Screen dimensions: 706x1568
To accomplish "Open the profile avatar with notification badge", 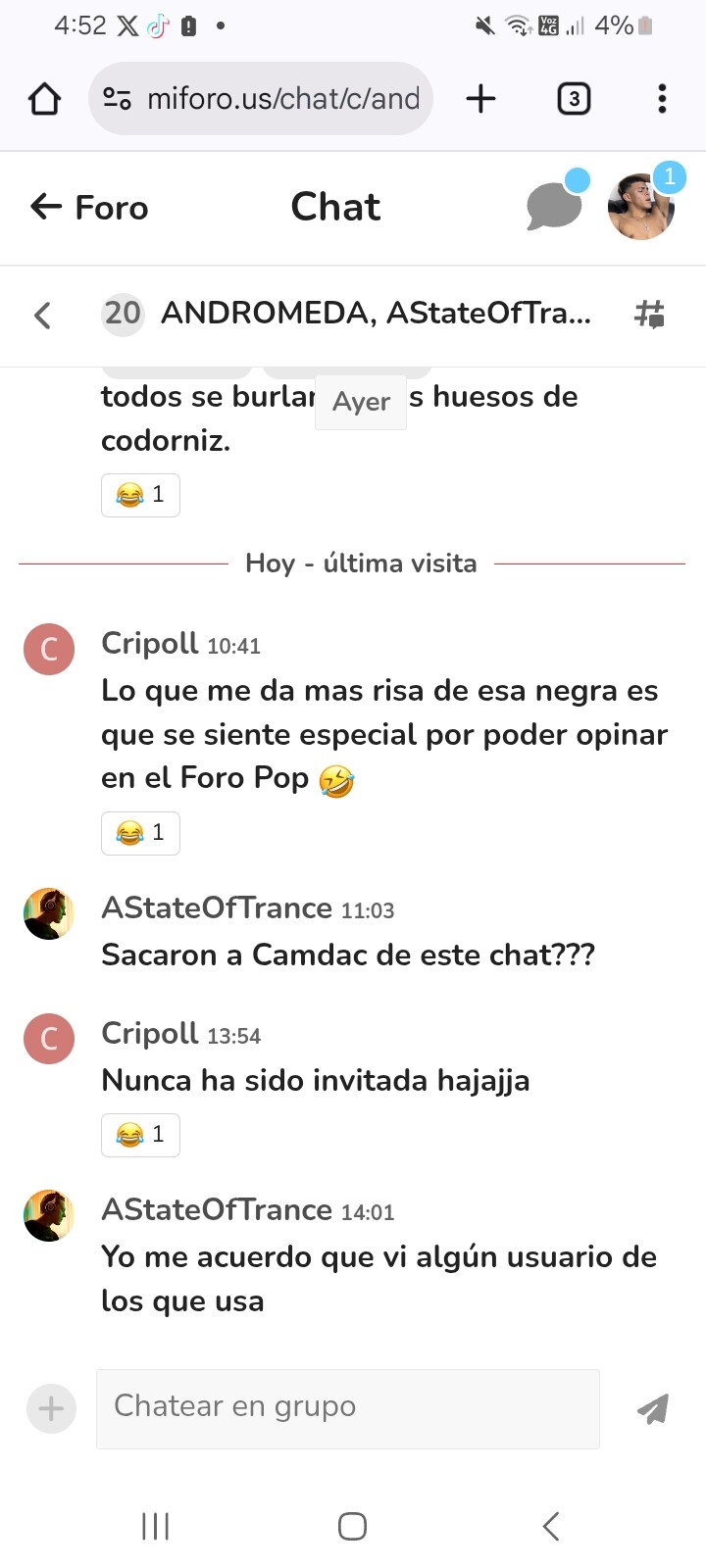I will click(x=642, y=205).
